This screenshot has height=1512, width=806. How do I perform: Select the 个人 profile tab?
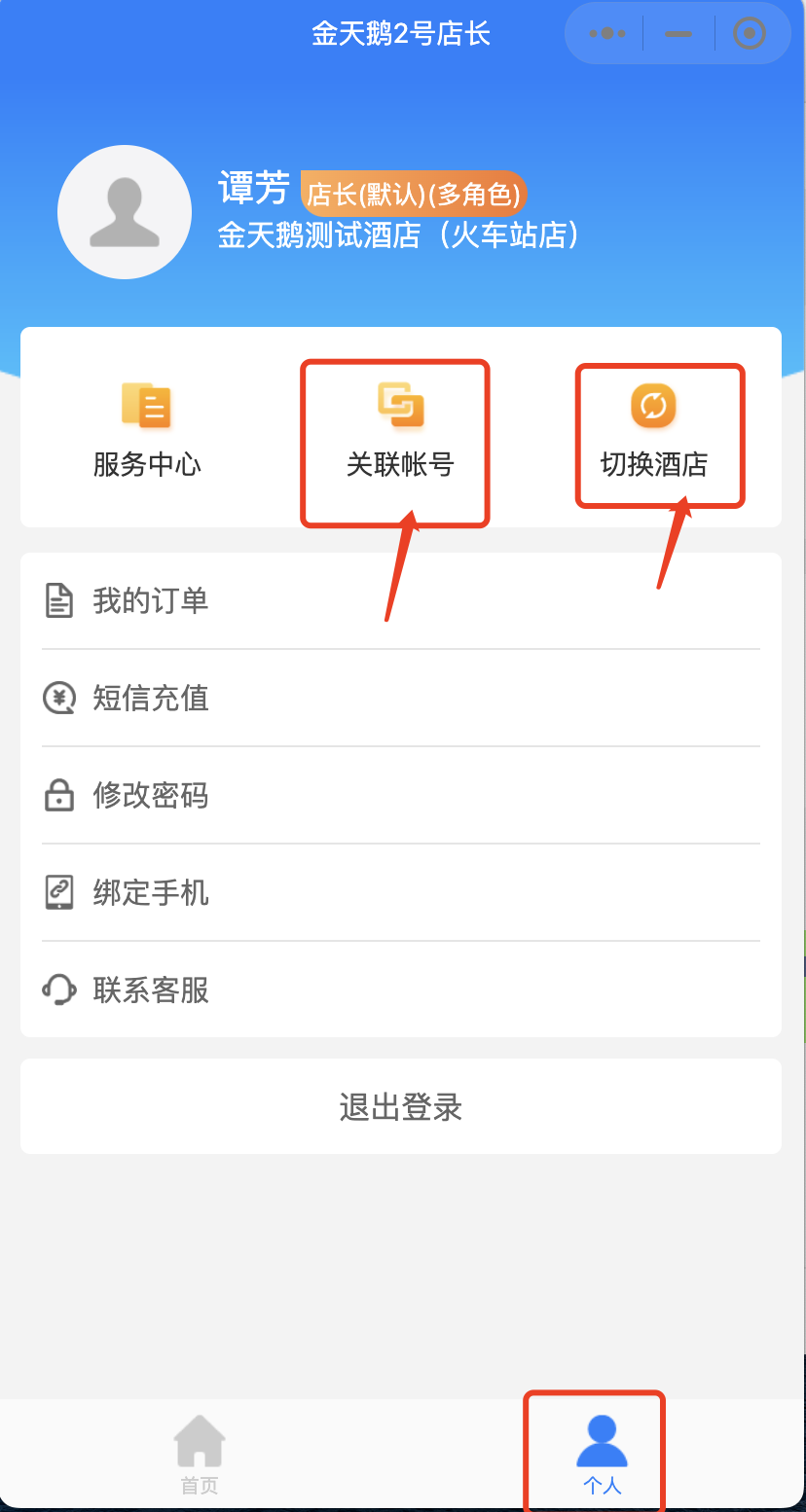pyautogui.click(x=602, y=1454)
